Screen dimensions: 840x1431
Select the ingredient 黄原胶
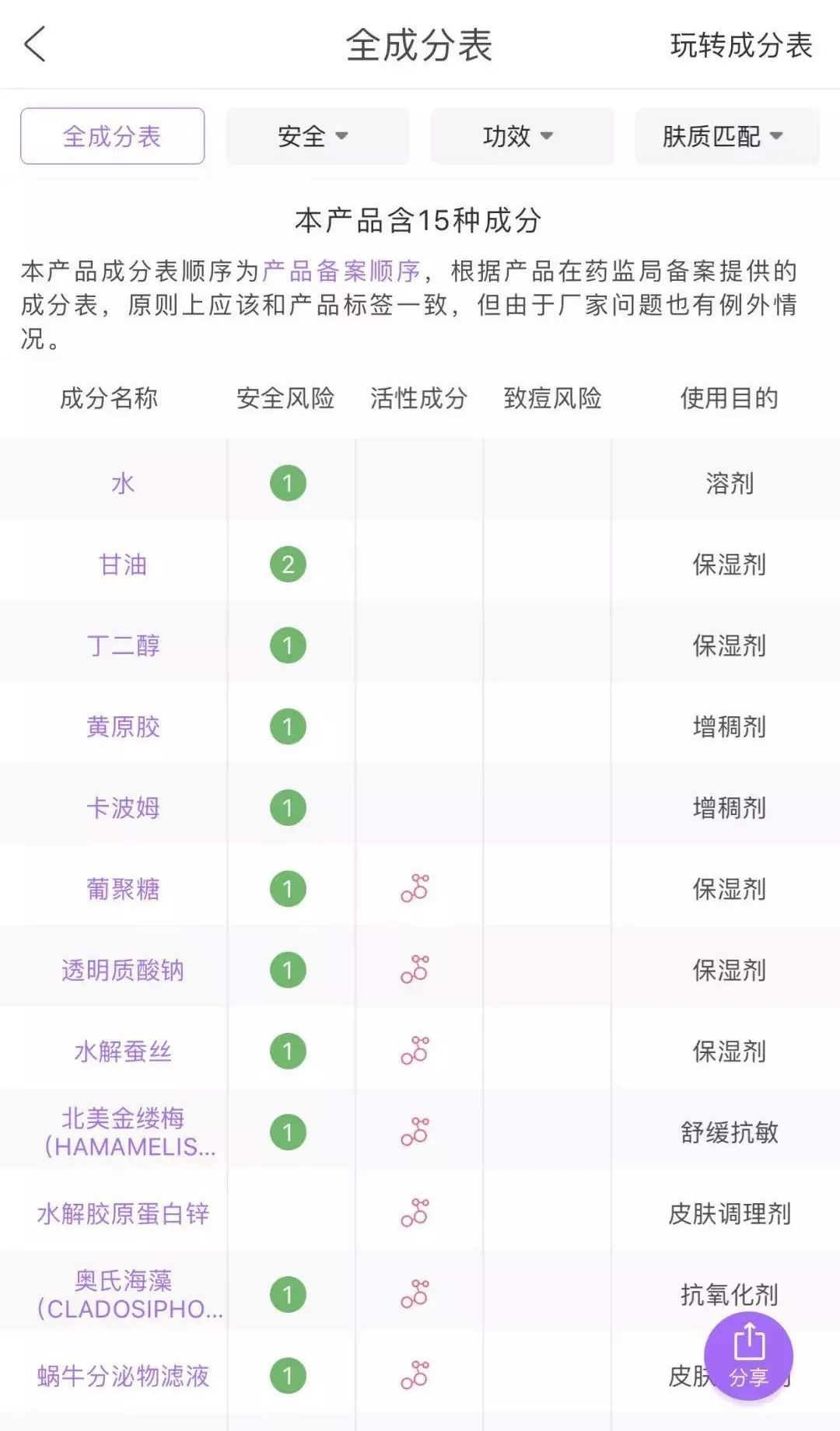[x=124, y=727]
